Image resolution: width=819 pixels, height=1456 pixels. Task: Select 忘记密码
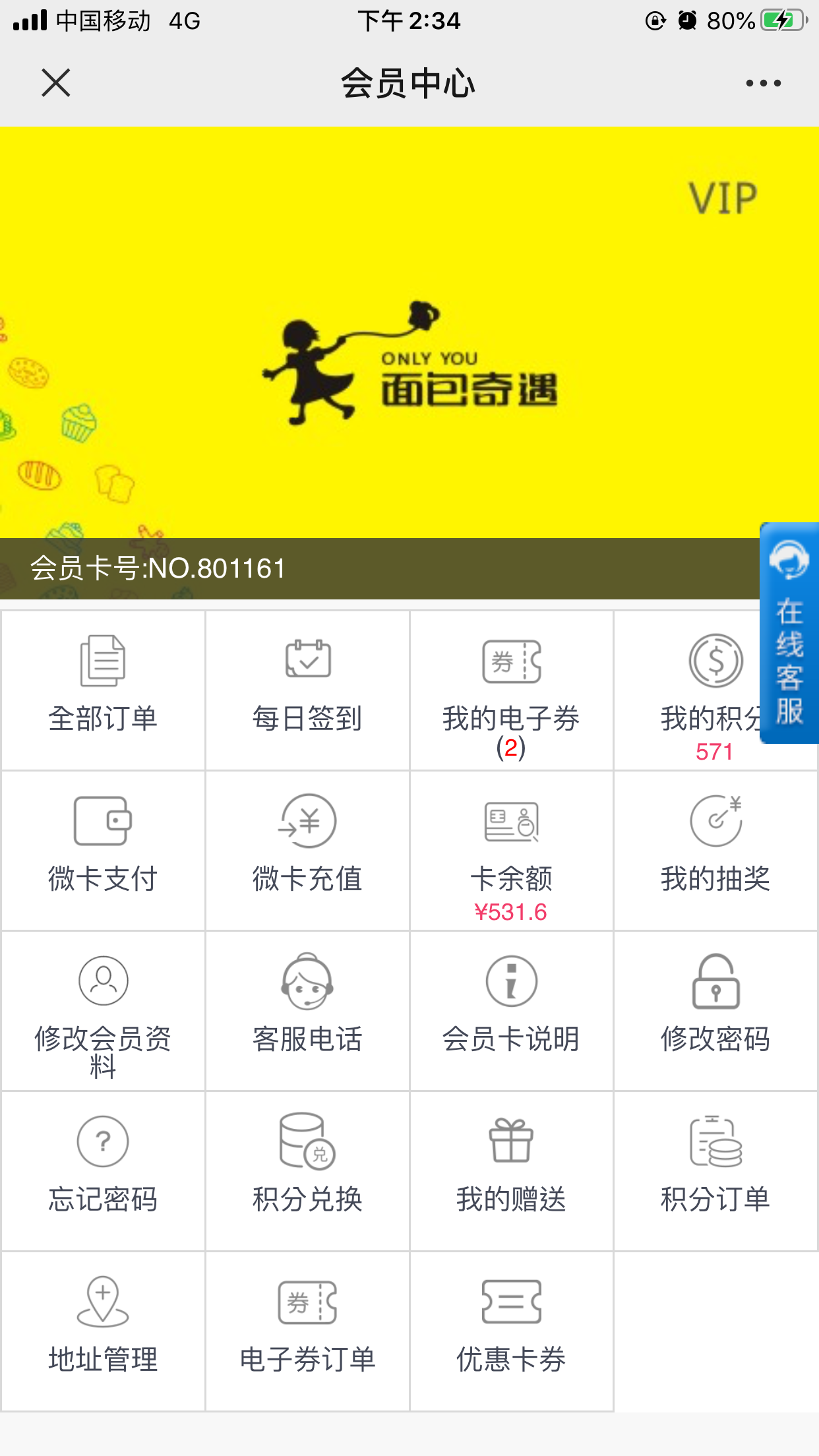103,1171
